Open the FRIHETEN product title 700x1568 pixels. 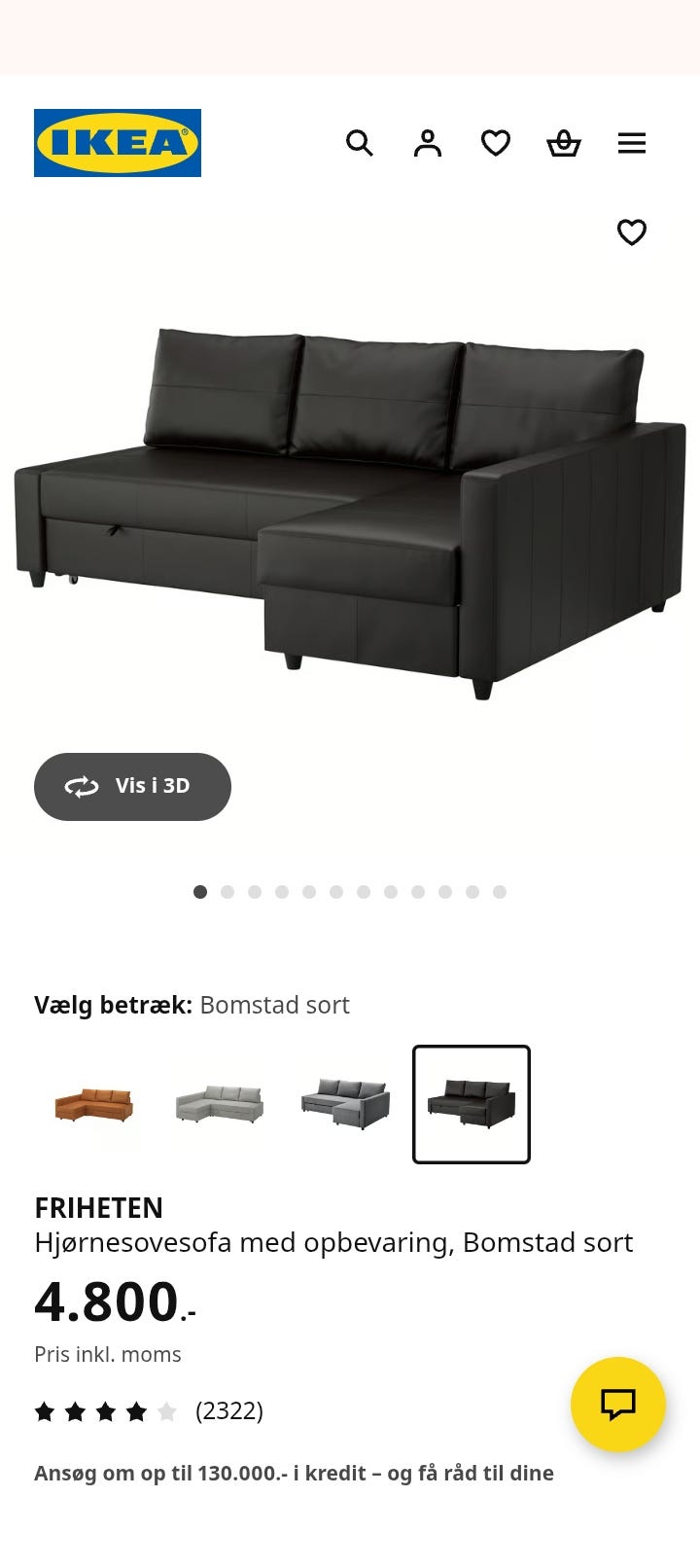coord(99,1207)
